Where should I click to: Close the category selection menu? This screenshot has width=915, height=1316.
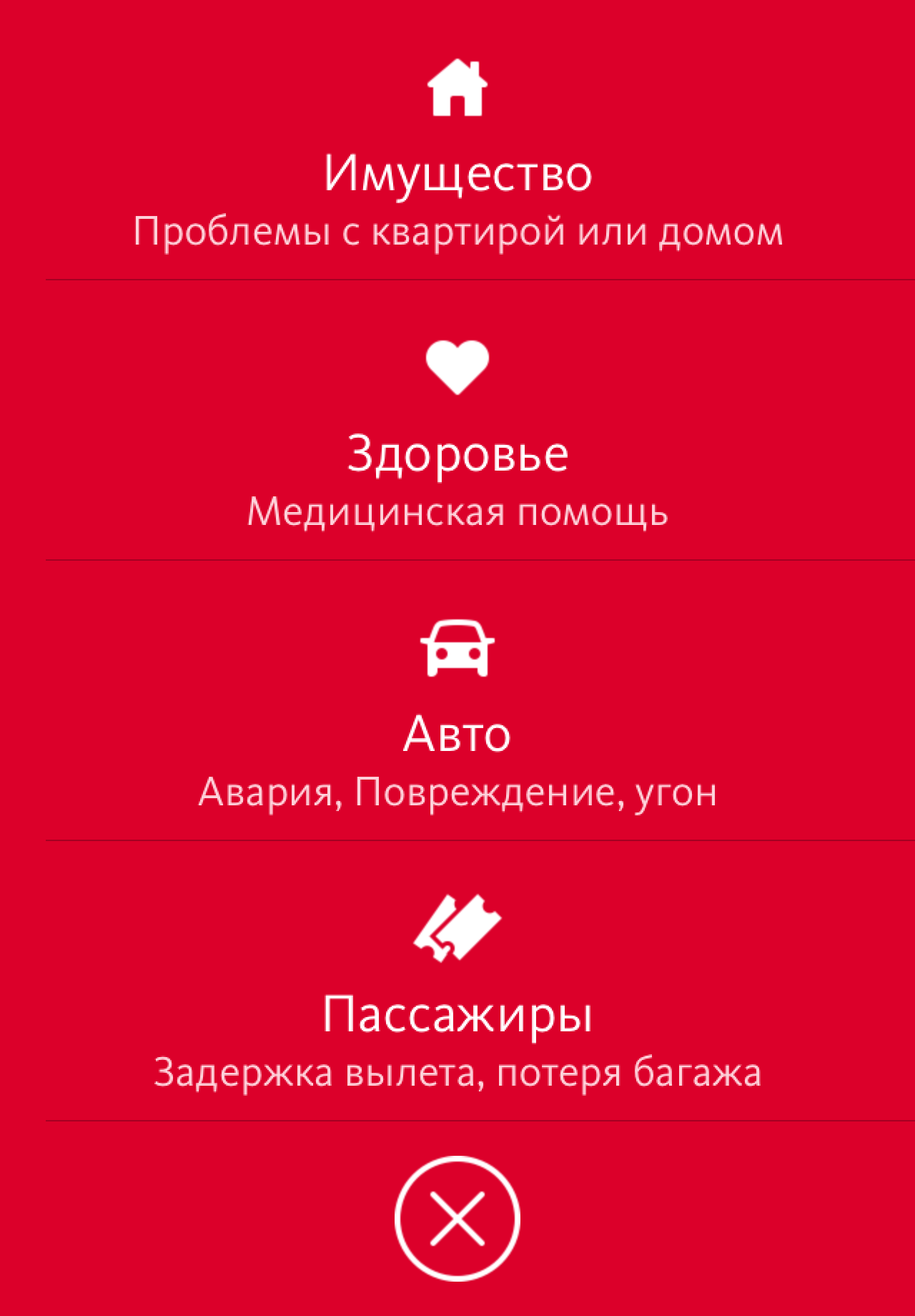pyautogui.click(x=457, y=1218)
